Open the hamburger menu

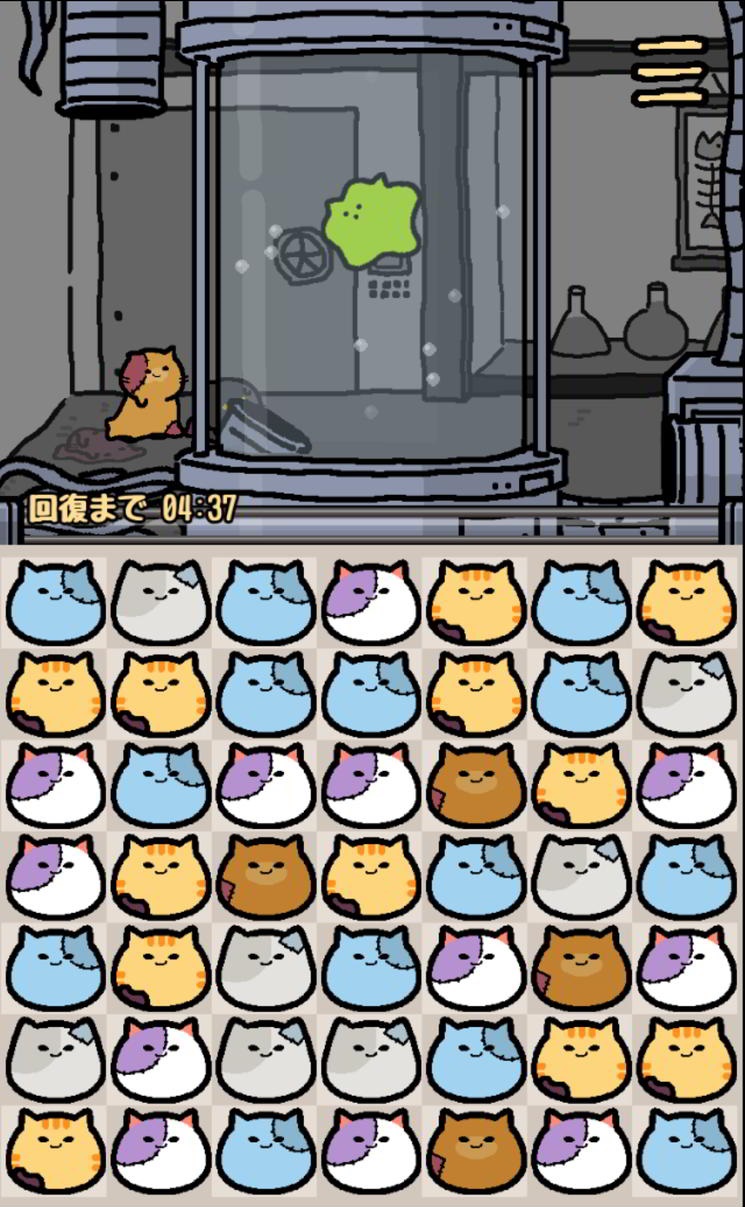(668, 72)
